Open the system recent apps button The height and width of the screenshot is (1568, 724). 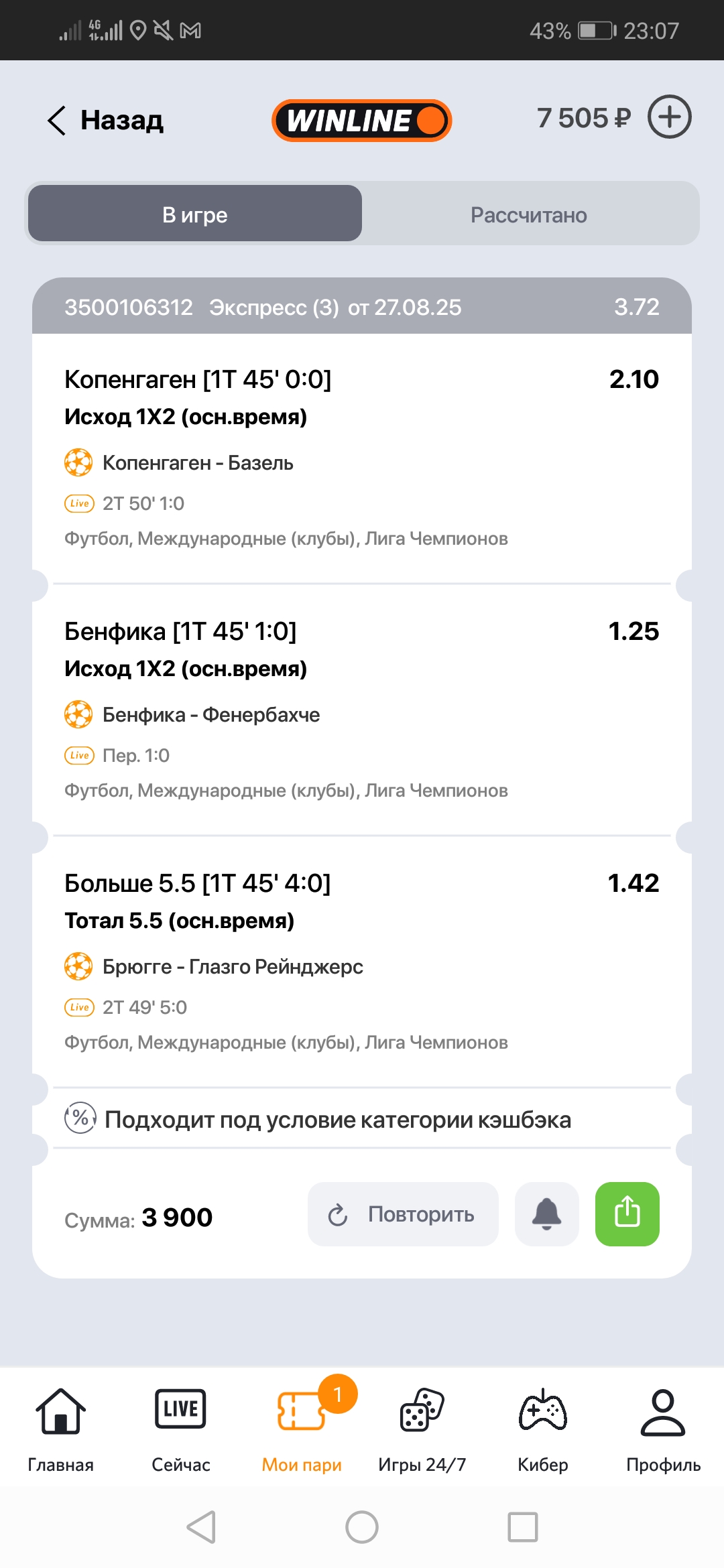523,1528
